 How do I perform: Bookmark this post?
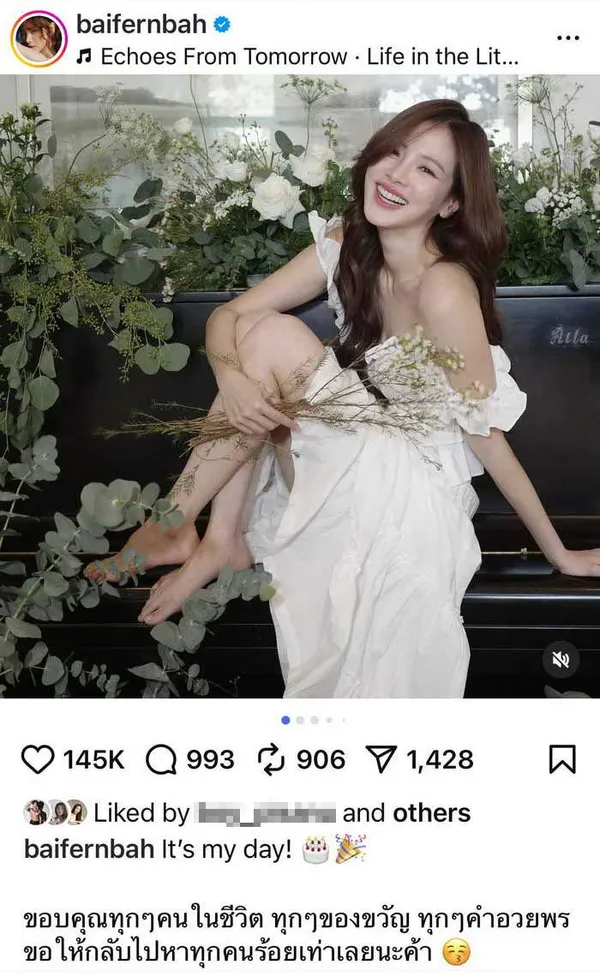coord(563,760)
